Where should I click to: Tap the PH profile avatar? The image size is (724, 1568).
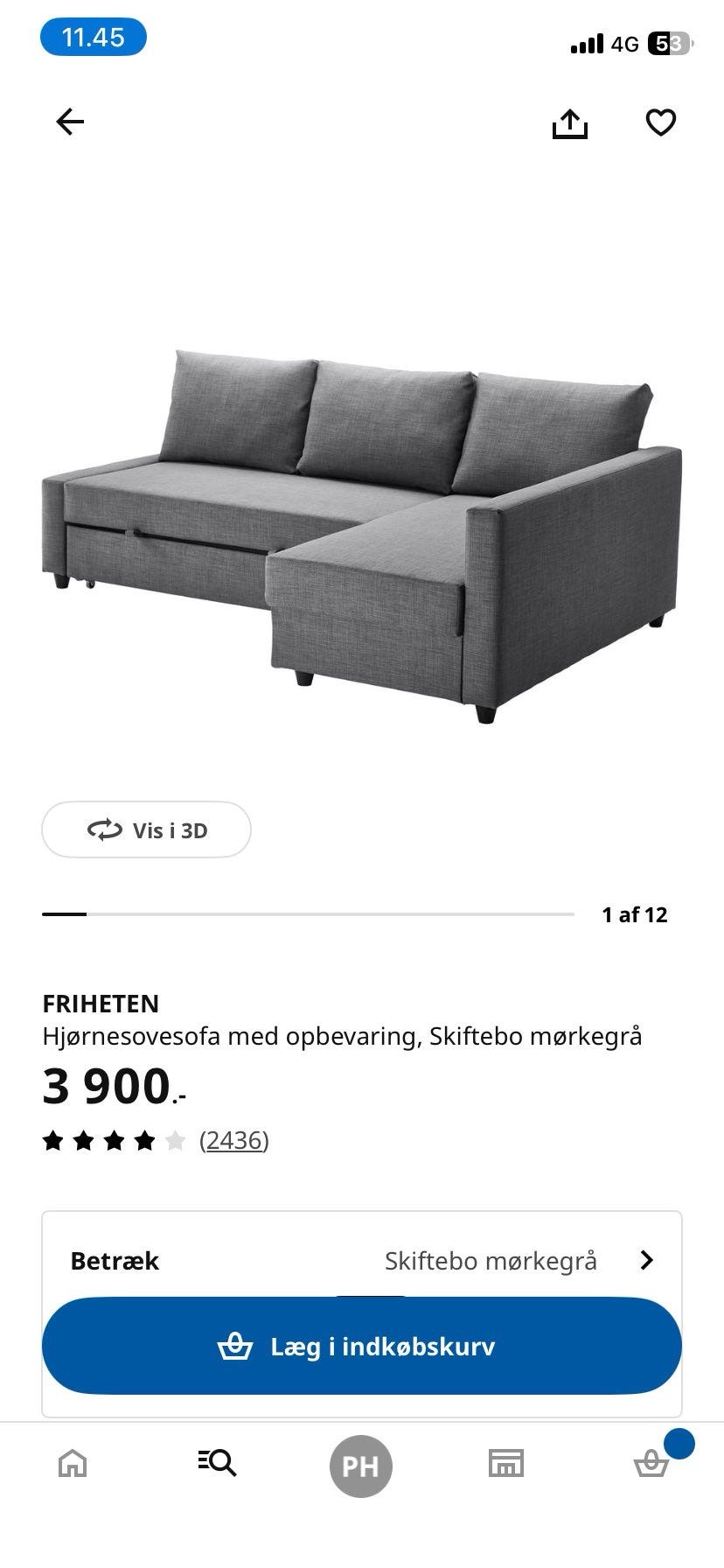pos(361,1465)
